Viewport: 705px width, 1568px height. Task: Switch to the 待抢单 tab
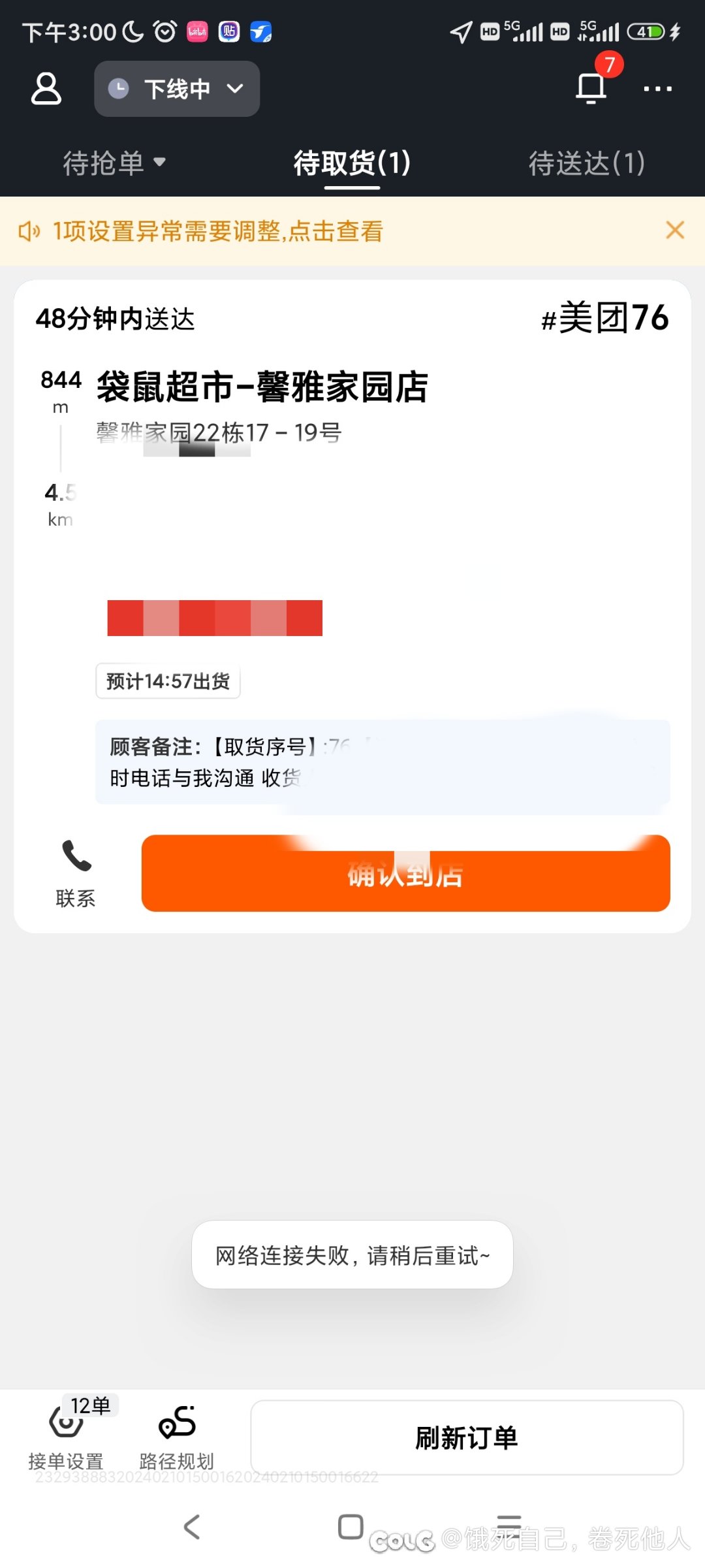(x=114, y=163)
